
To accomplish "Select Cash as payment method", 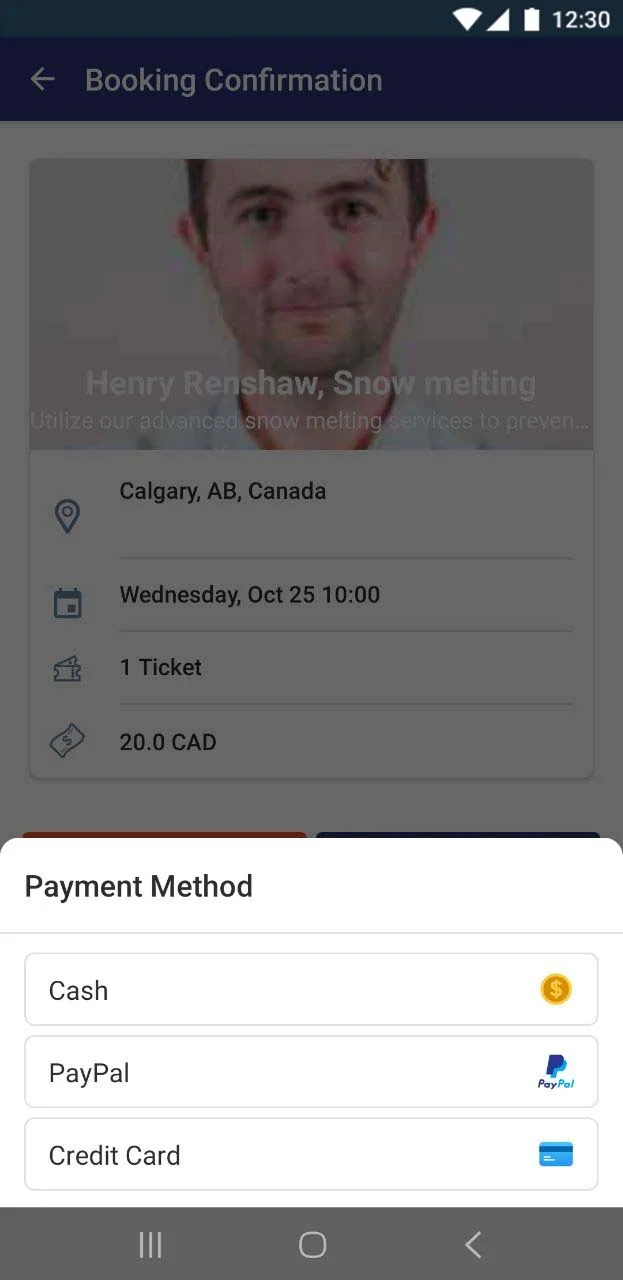I will [x=311, y=990].
